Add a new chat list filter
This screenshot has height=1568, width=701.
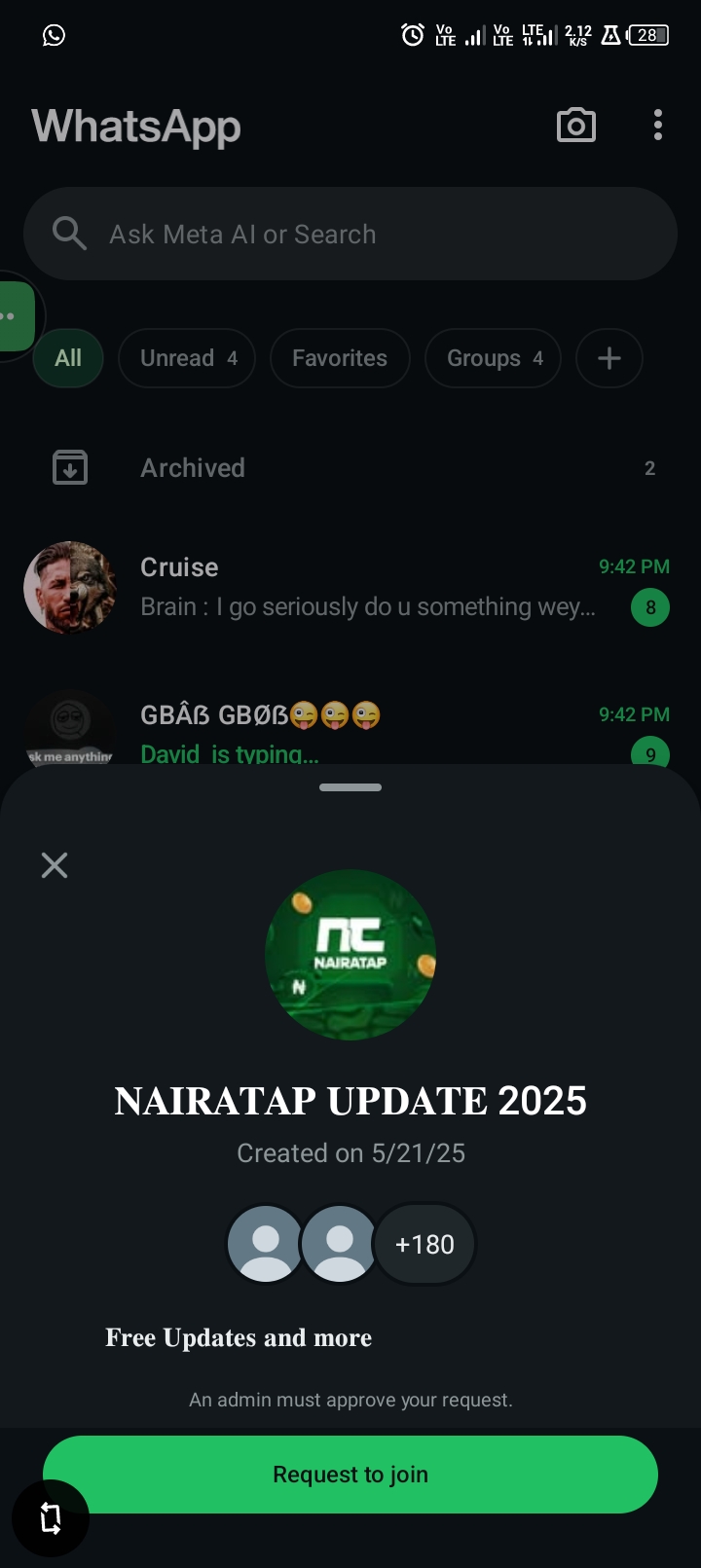609,358
